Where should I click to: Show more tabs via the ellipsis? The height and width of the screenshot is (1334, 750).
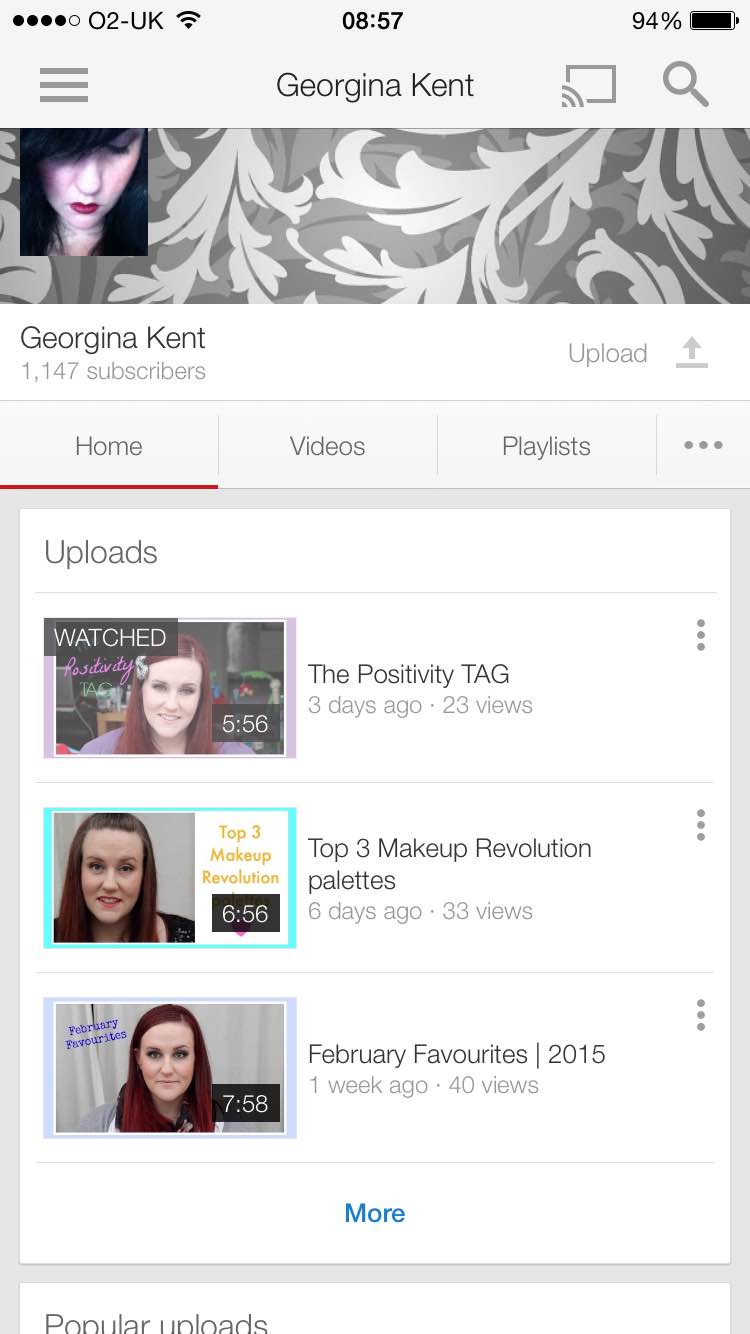click(703, 446)
